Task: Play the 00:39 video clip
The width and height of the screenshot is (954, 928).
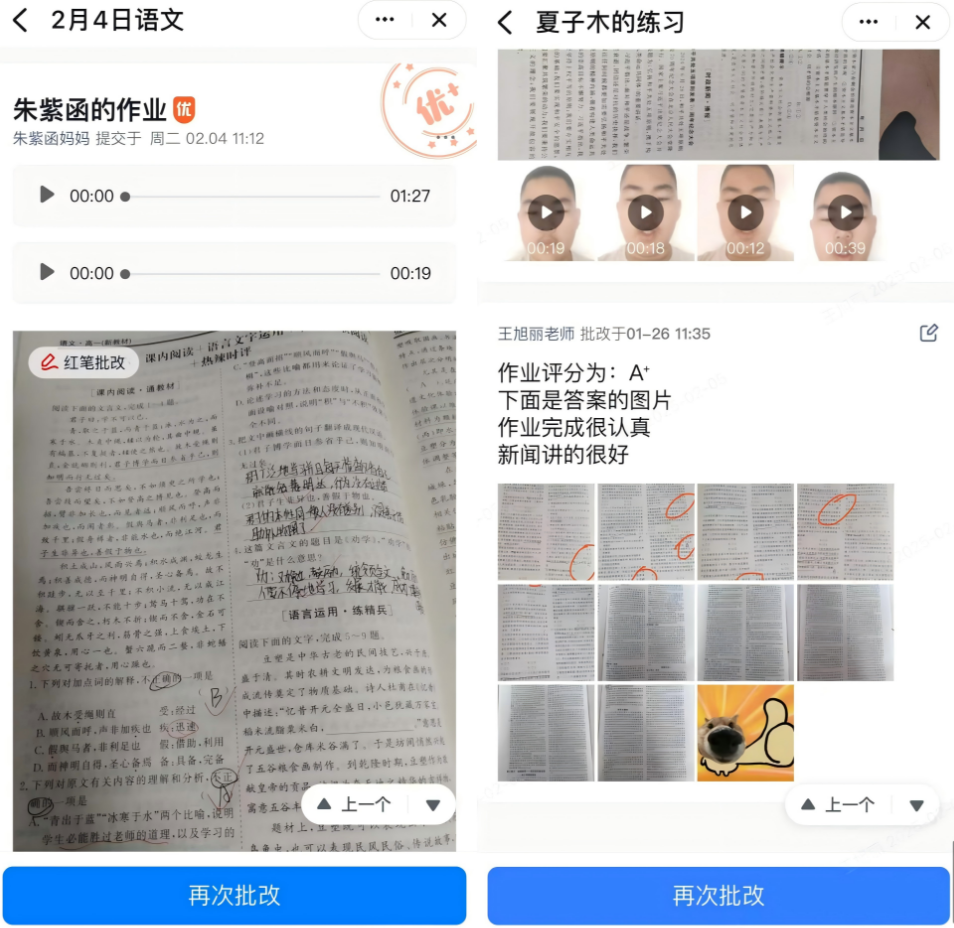Action: (x=845, y=212)
